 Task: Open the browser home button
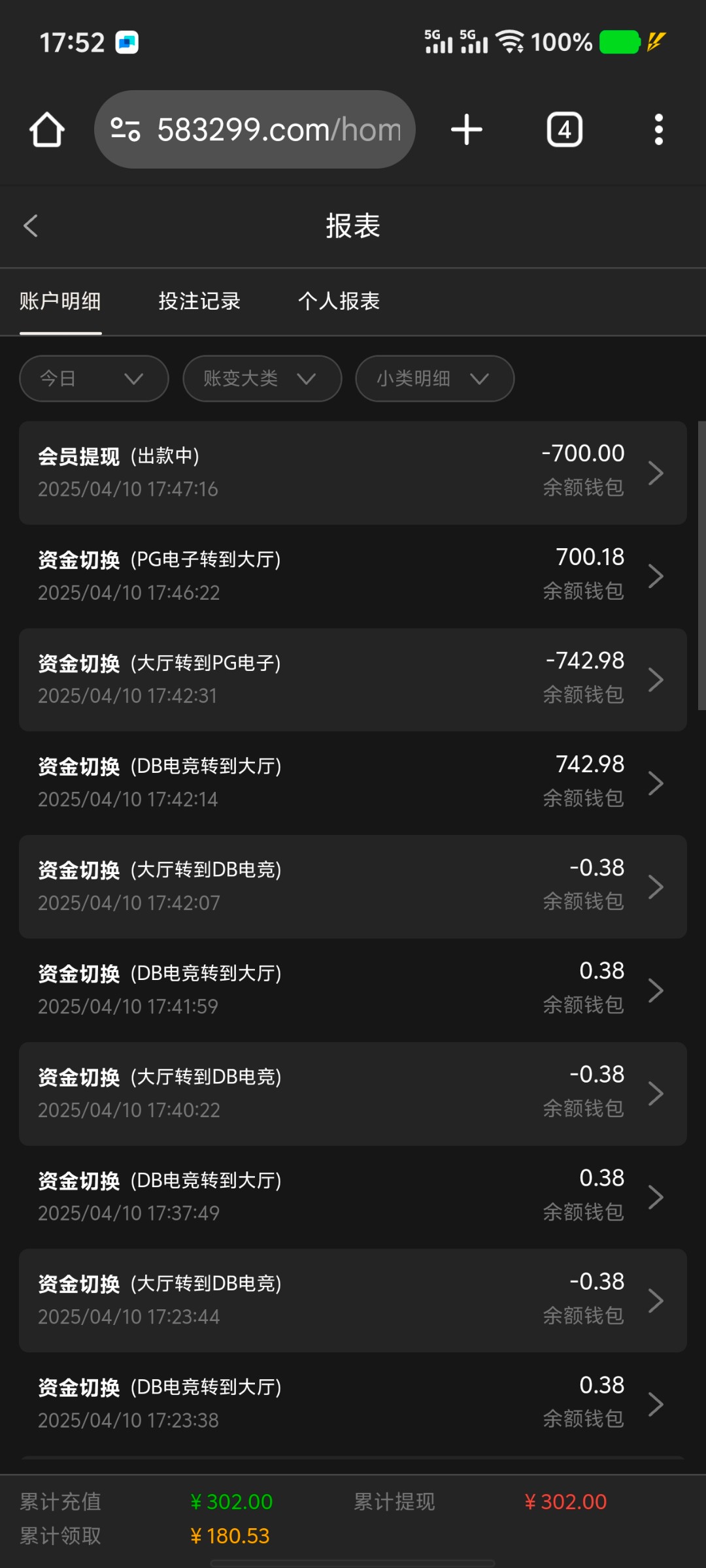pyautogui.click(x=47, y=129)
